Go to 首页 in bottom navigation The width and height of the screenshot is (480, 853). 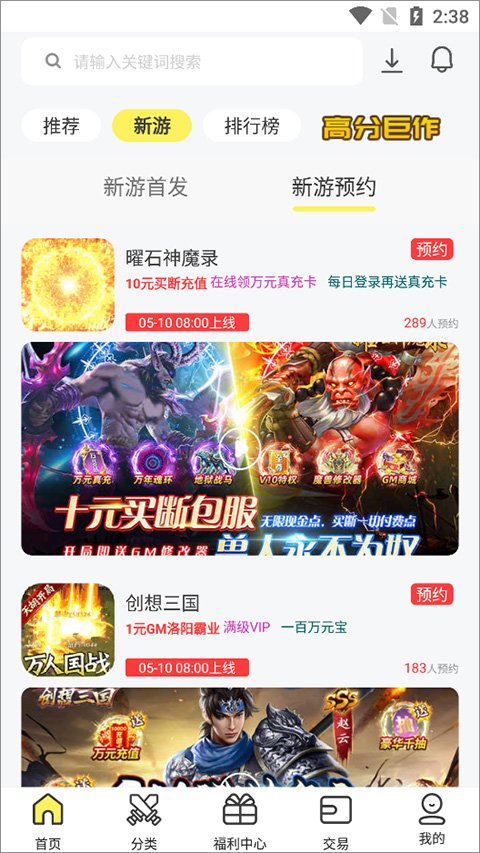[48, 821]
